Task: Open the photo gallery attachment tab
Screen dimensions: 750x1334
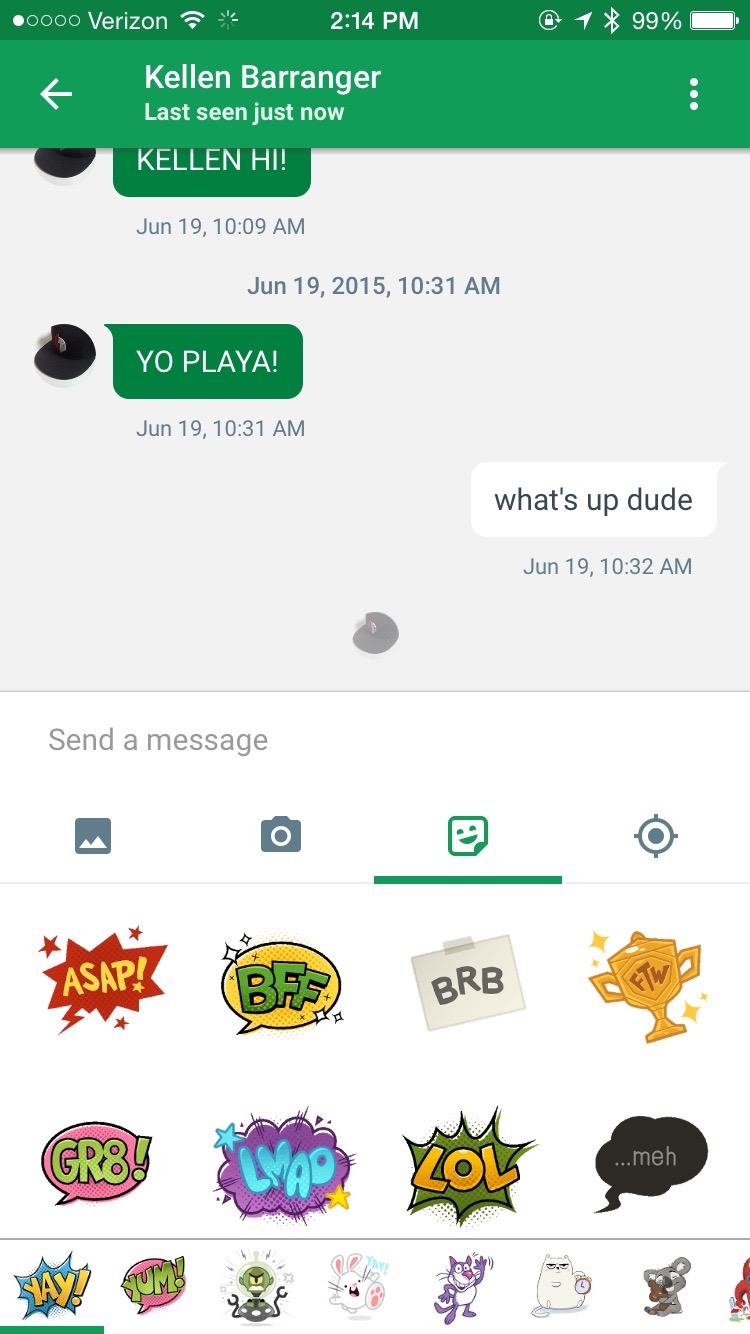Action: [x=93, y=835]
